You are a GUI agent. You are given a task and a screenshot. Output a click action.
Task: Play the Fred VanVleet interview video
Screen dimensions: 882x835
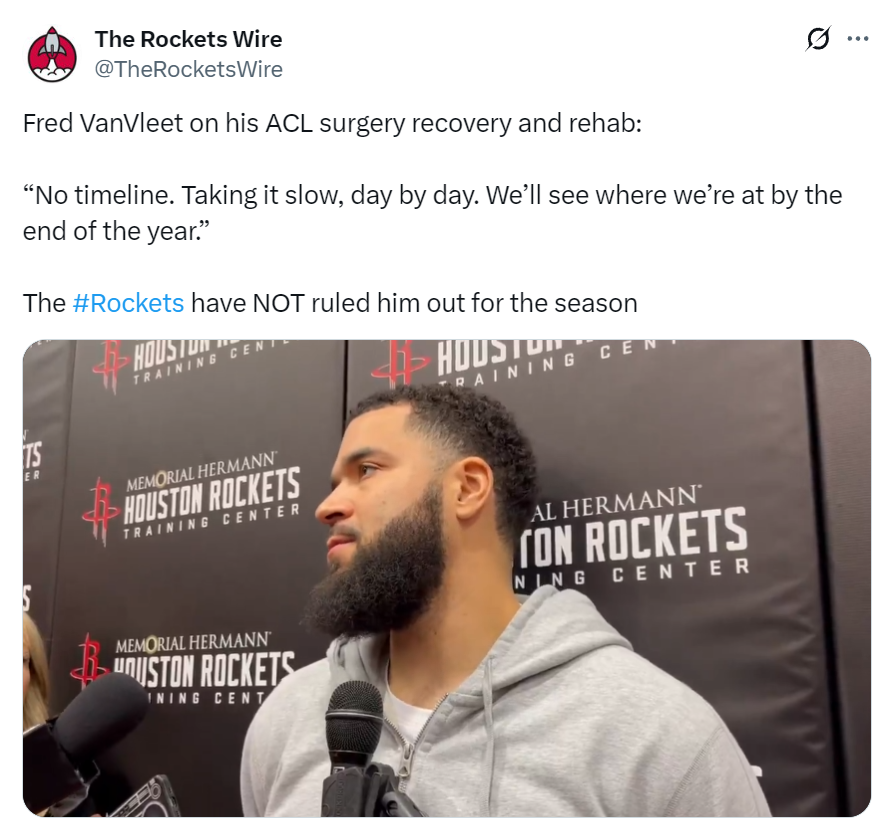click(446, 578)
